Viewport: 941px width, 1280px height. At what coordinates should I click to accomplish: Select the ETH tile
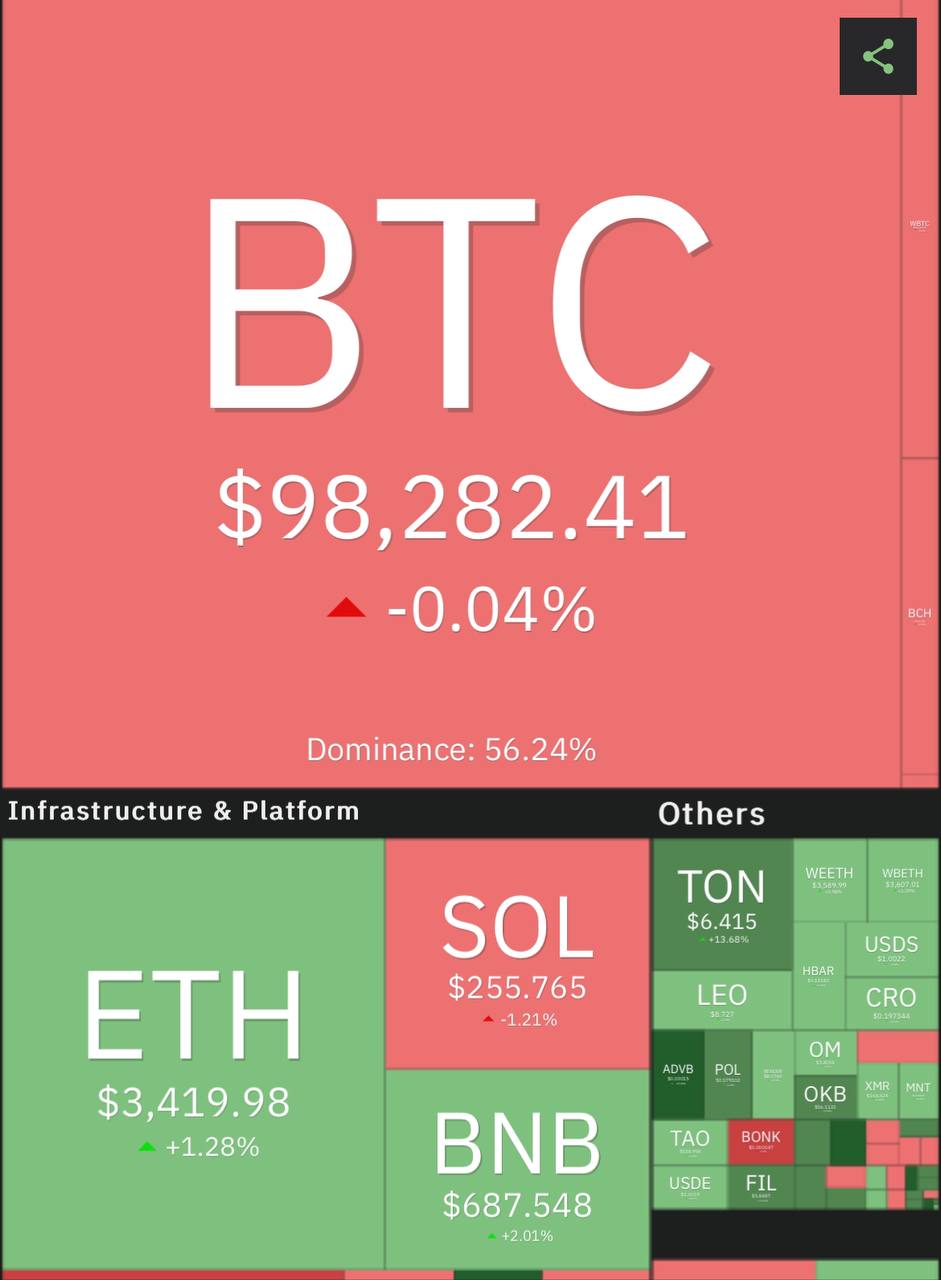[193, 1050]
